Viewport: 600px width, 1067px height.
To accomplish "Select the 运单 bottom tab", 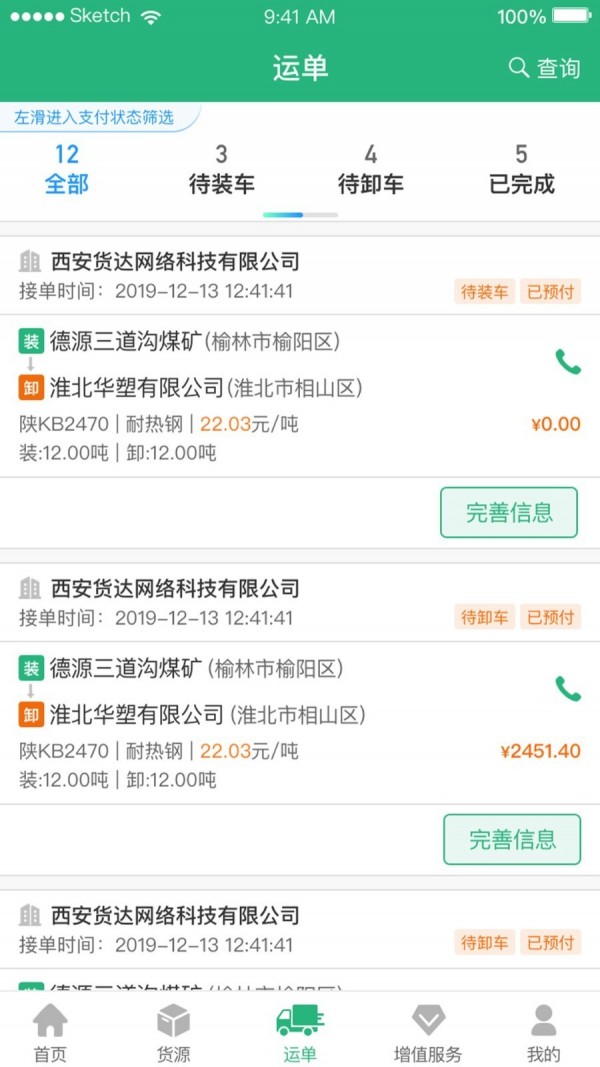I will tap(300, 1032).
